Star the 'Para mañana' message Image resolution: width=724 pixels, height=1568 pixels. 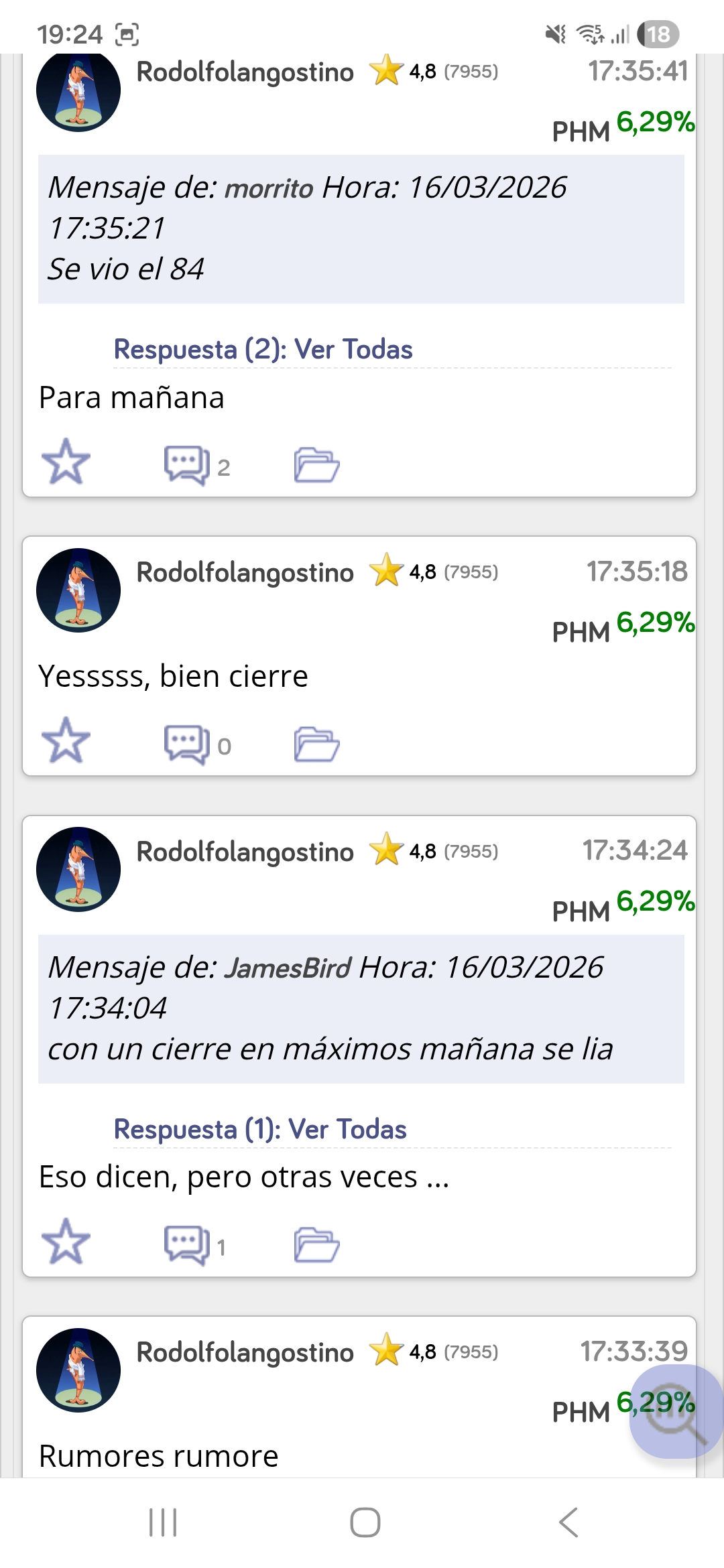point(66,462)
